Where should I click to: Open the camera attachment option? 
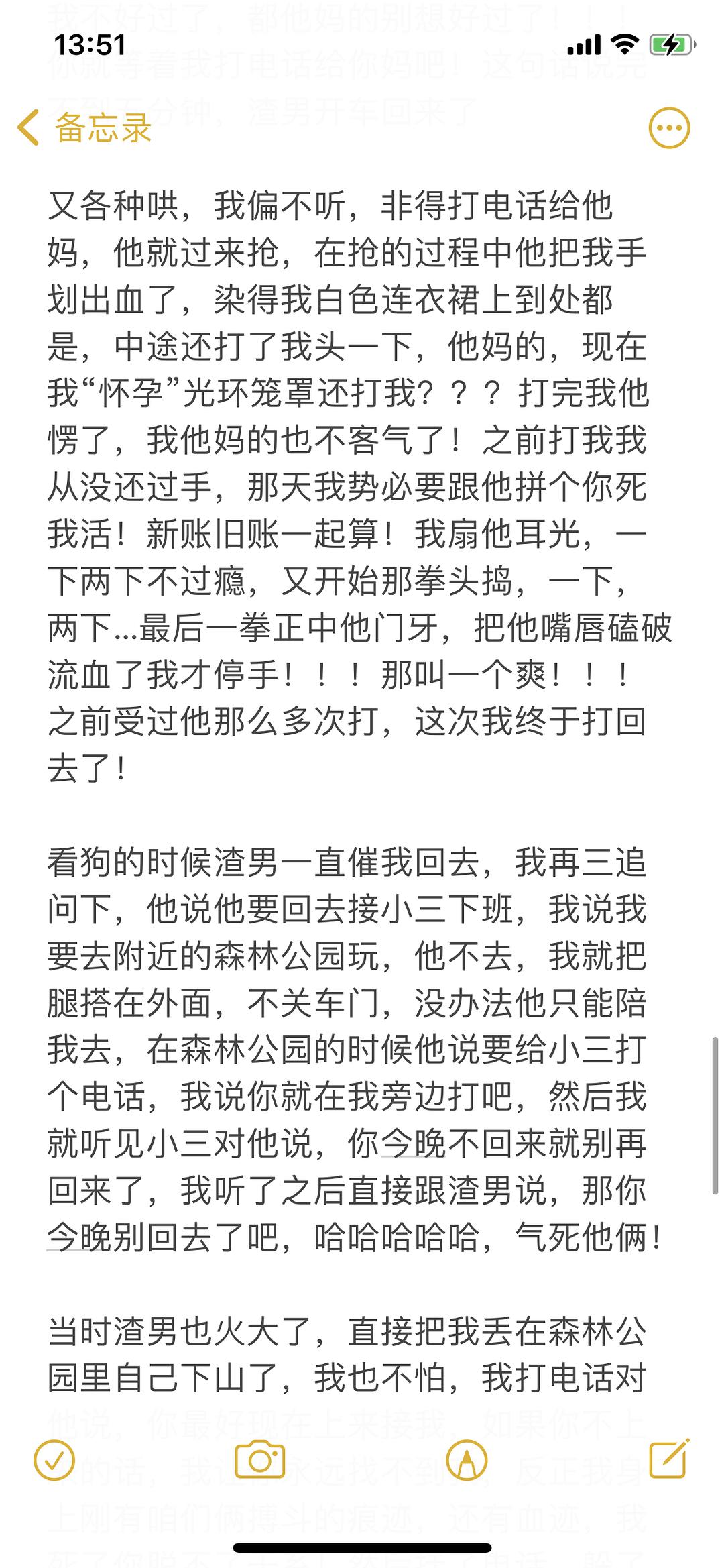coord(260,1459)
